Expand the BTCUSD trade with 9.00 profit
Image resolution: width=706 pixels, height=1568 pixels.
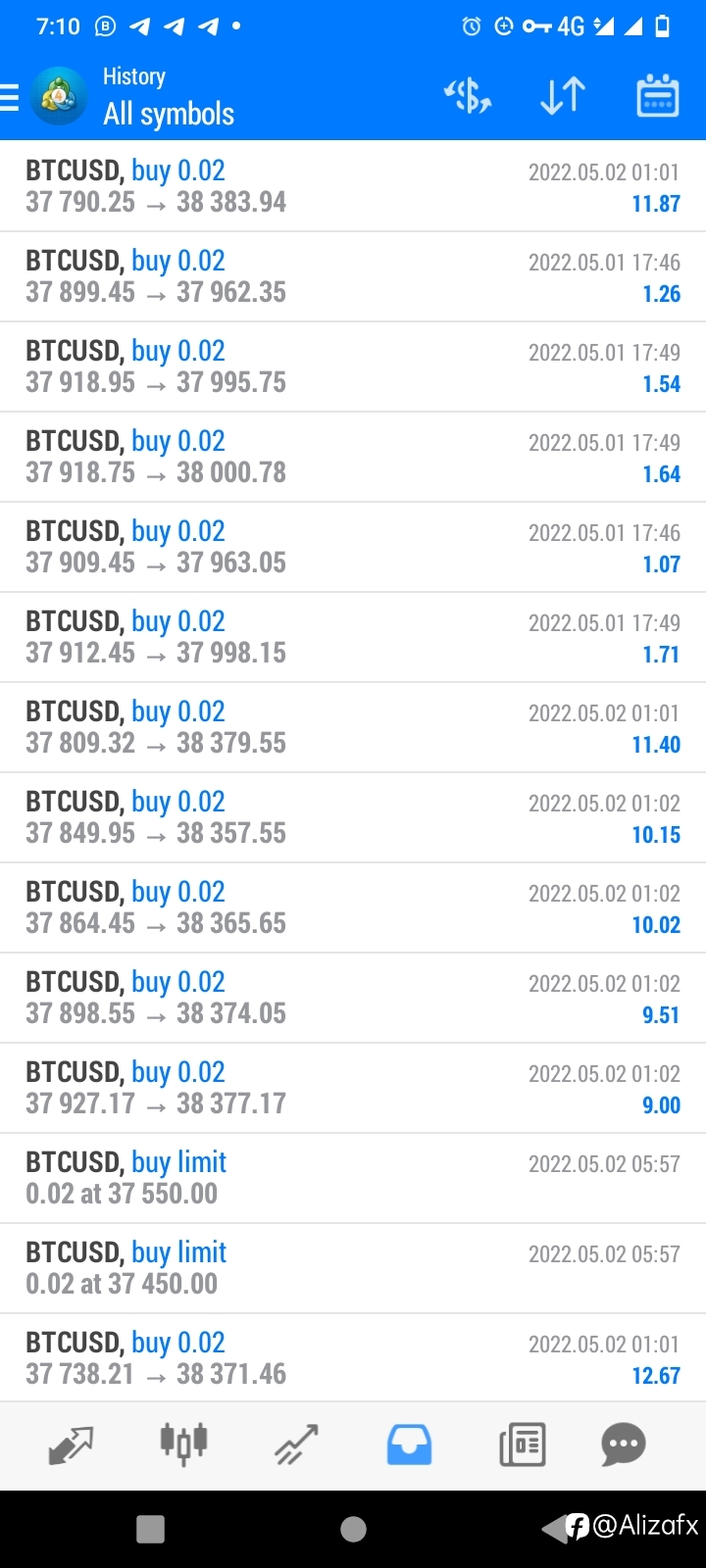click(x=353, y=1088)
